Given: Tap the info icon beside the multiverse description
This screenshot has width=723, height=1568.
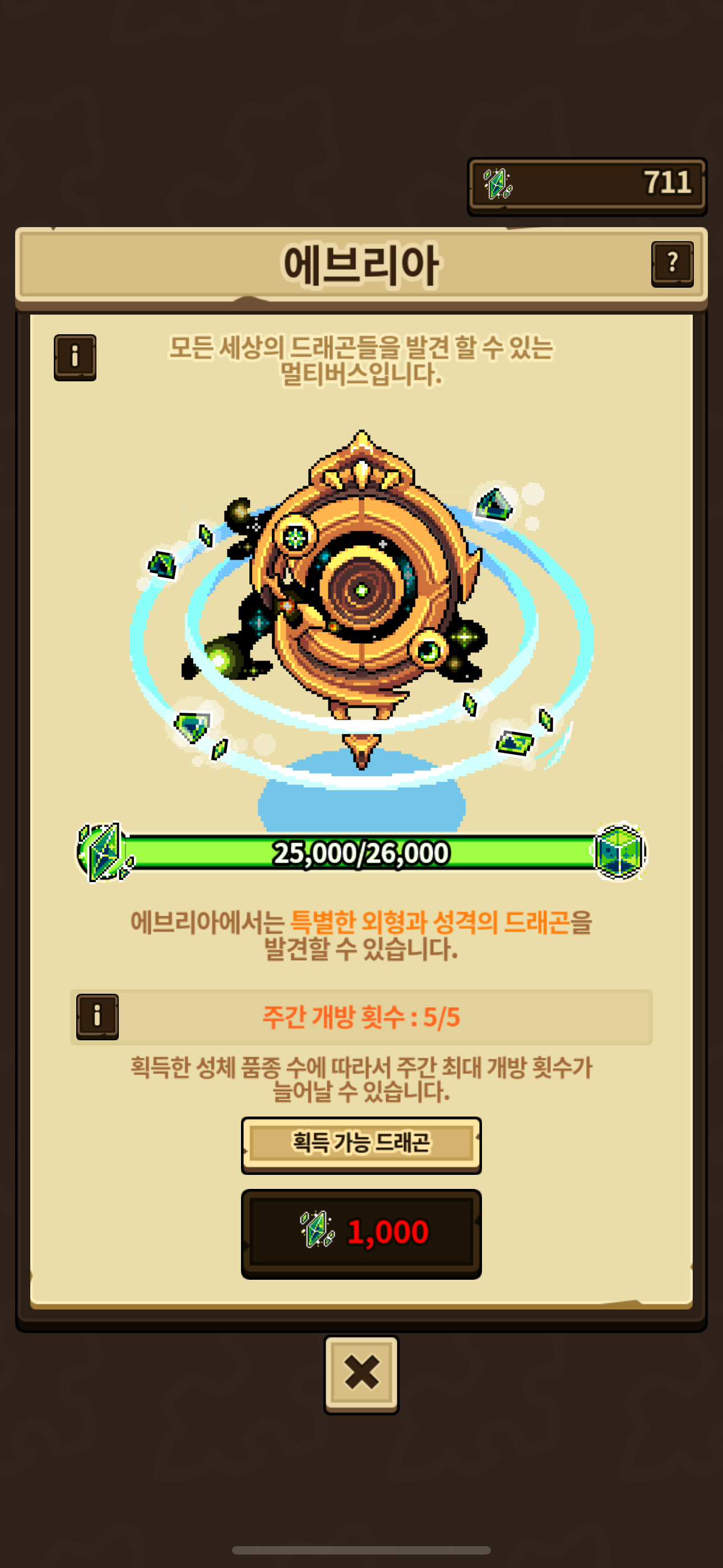Looking at the screenshot, I should click(75, 357).
